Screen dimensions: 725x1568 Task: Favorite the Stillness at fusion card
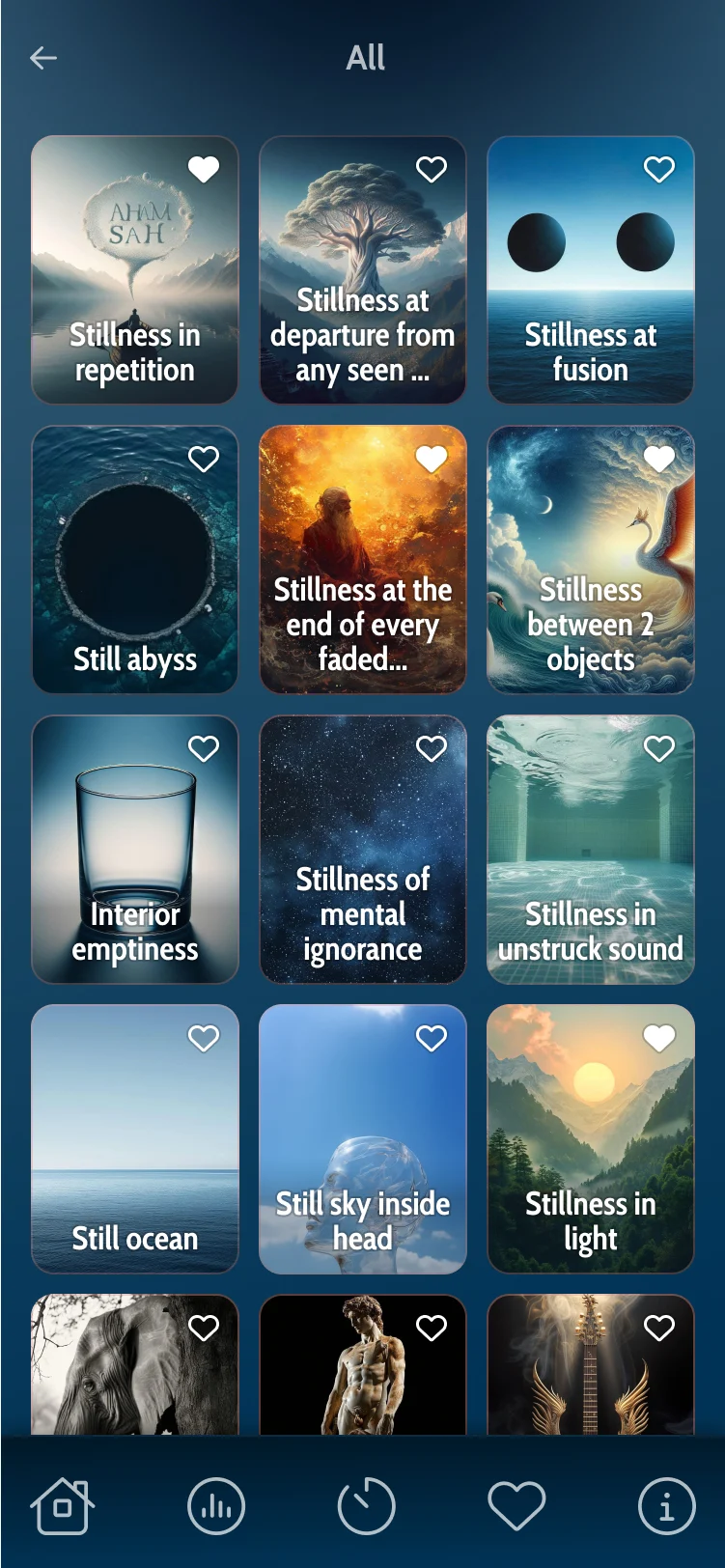coord(658,170)
